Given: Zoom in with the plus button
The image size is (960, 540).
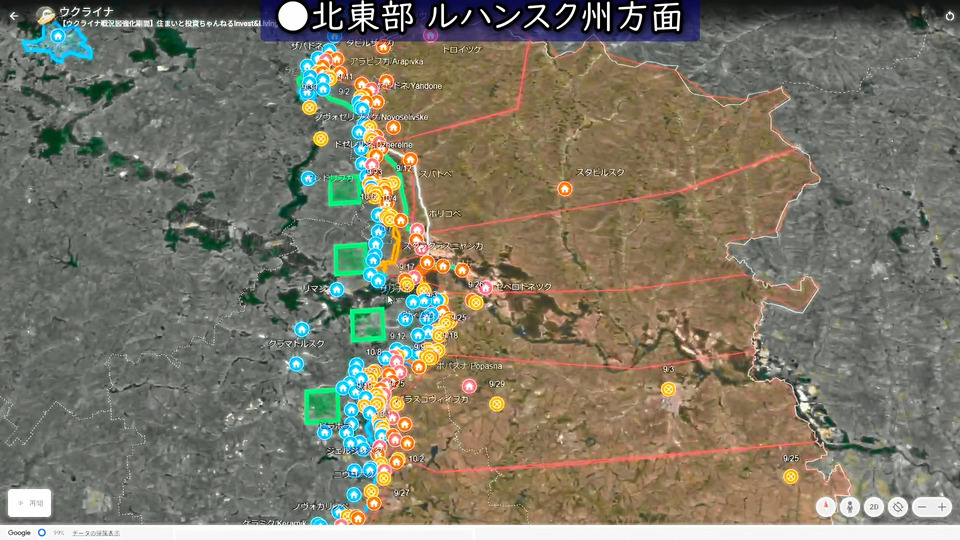Looking at the screenshot, I should [x=942, y=507].
